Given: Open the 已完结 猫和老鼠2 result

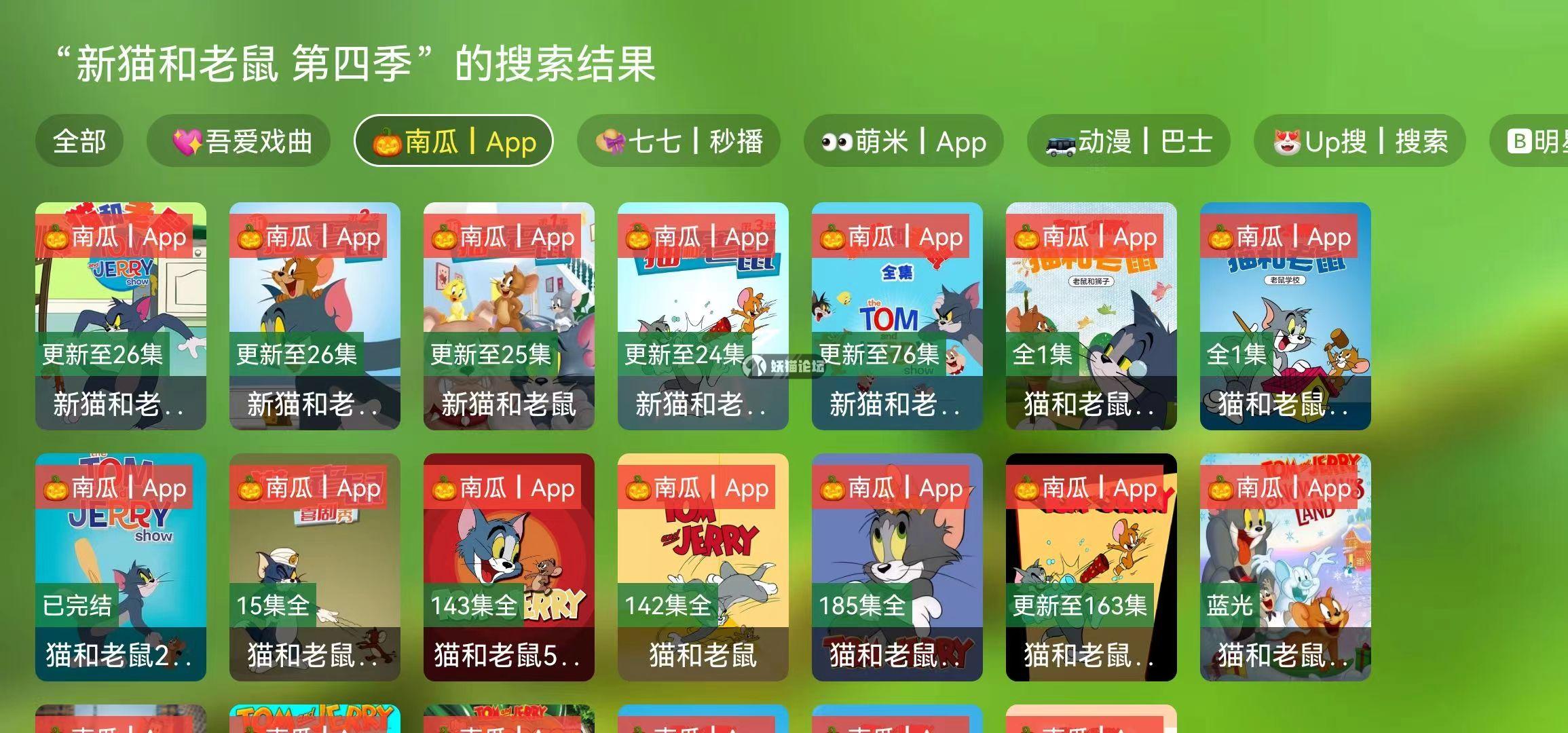Looking at the screenshot, I should [120, 567].
